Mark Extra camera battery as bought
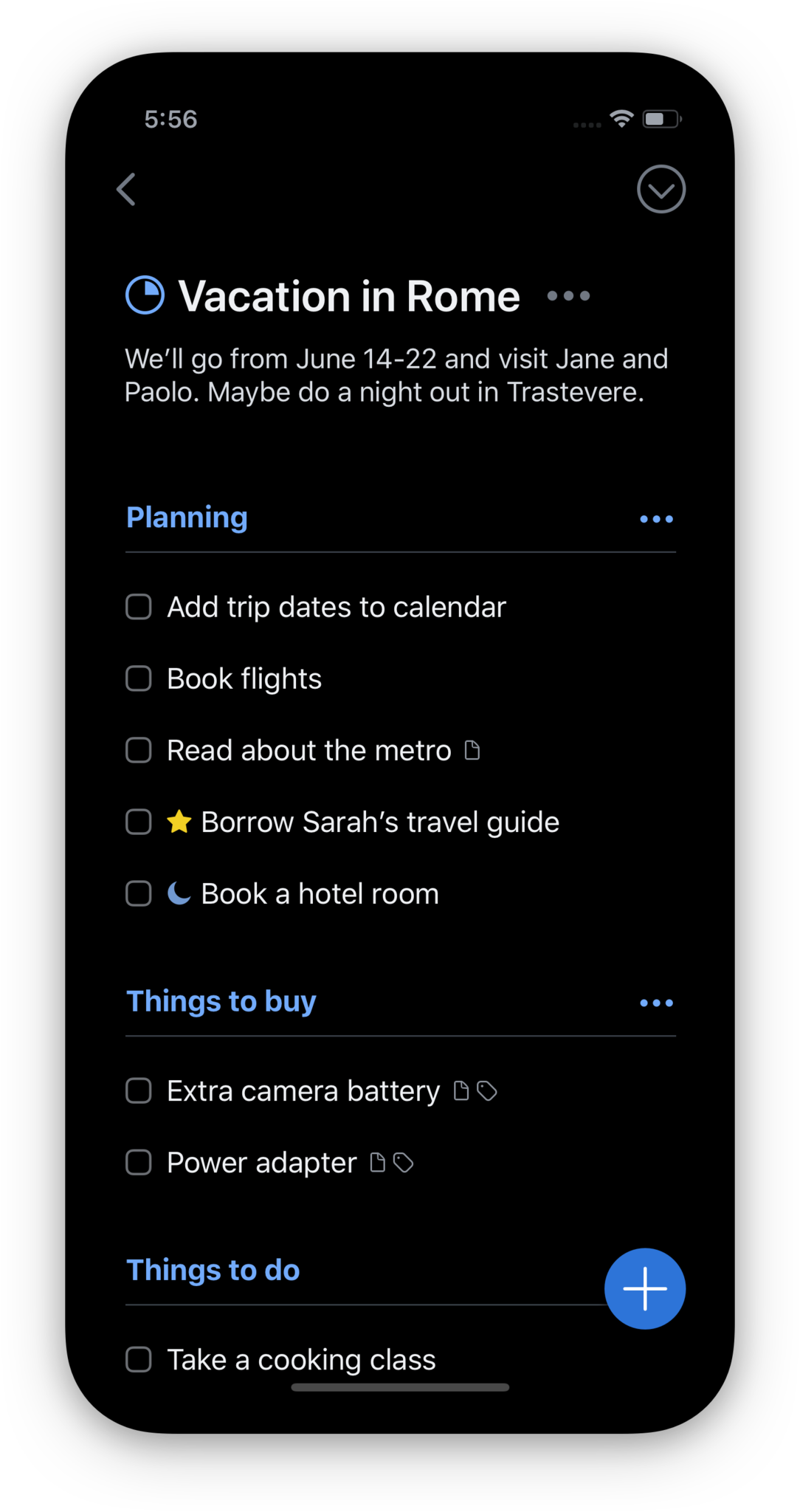This screenshot has width=800, height=1512. 139,1090
